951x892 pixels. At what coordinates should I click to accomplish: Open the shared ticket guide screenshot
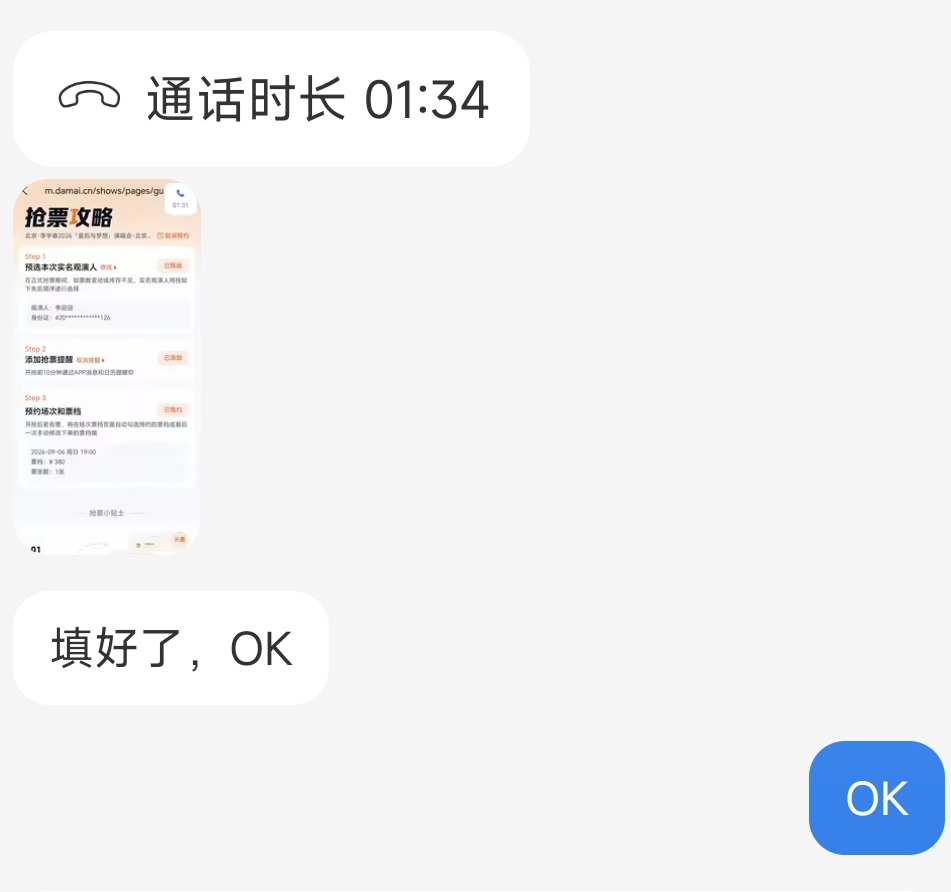point(107,366)
